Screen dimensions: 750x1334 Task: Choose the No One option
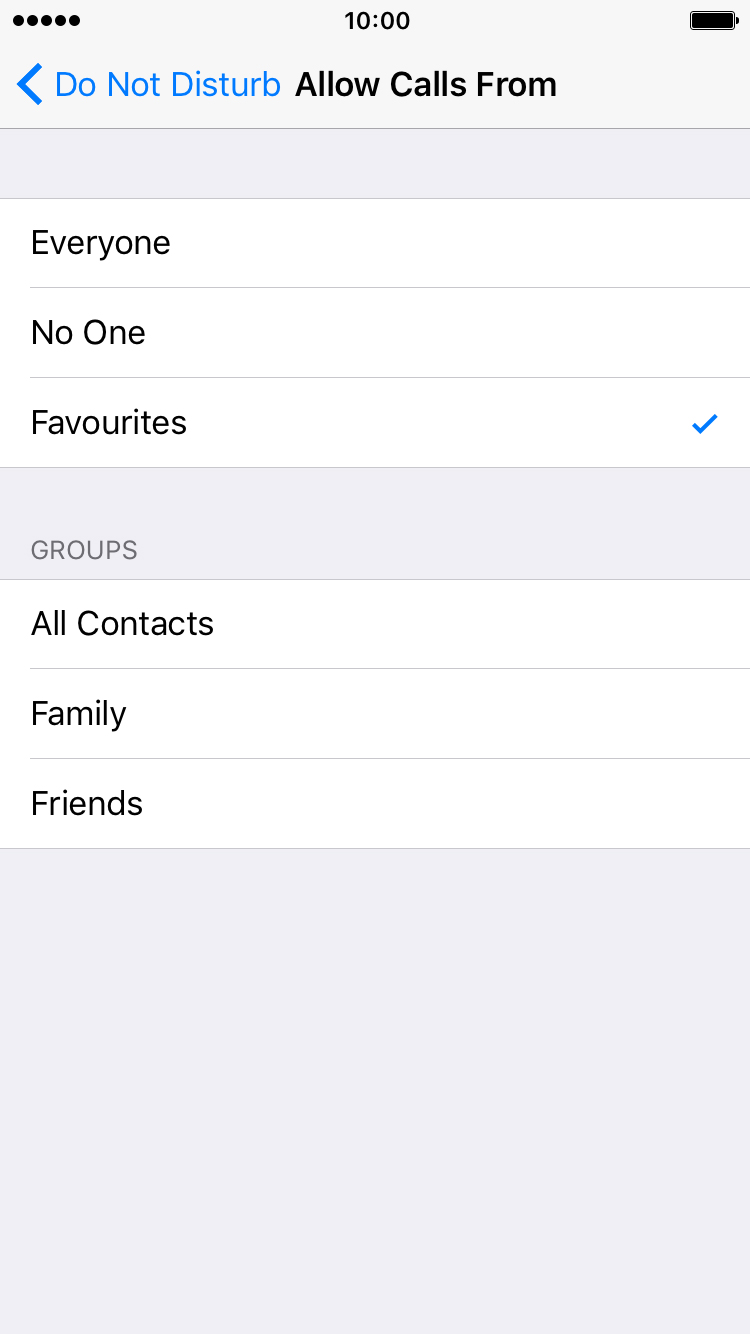pyautogui.click(x=375, y=333)
